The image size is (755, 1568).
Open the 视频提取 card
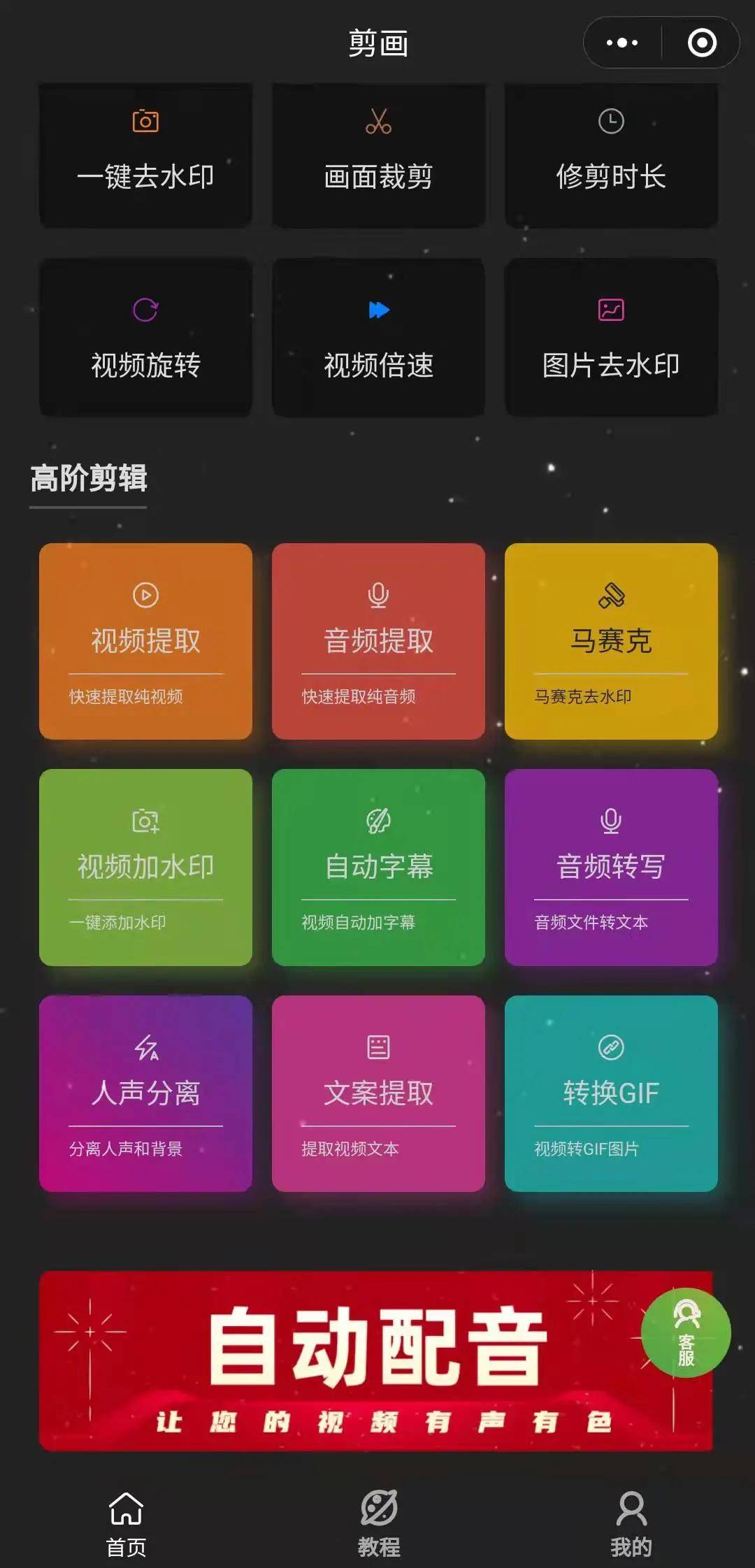coord(145,641)
